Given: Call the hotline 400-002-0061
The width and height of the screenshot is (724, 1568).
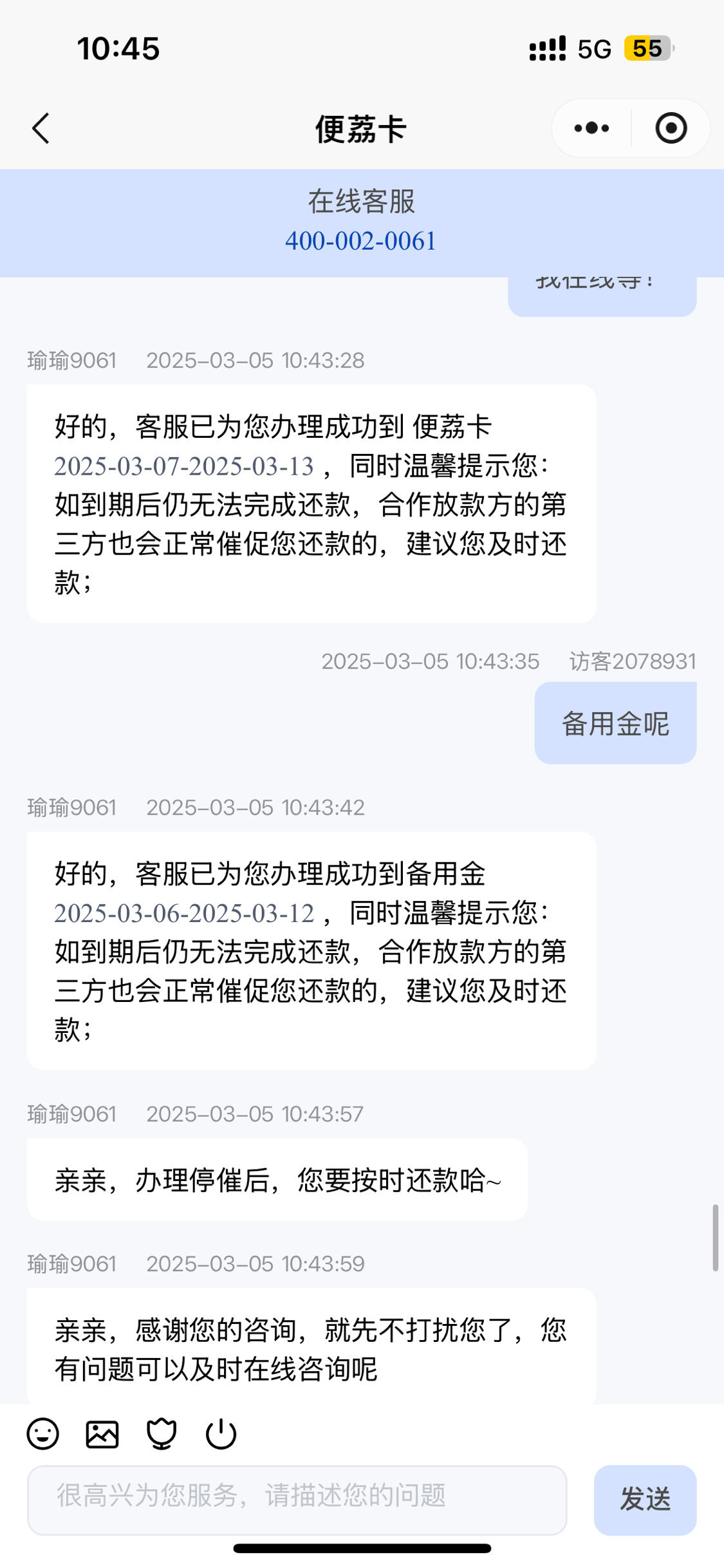Looking at the screenshot, I should 360,241.
